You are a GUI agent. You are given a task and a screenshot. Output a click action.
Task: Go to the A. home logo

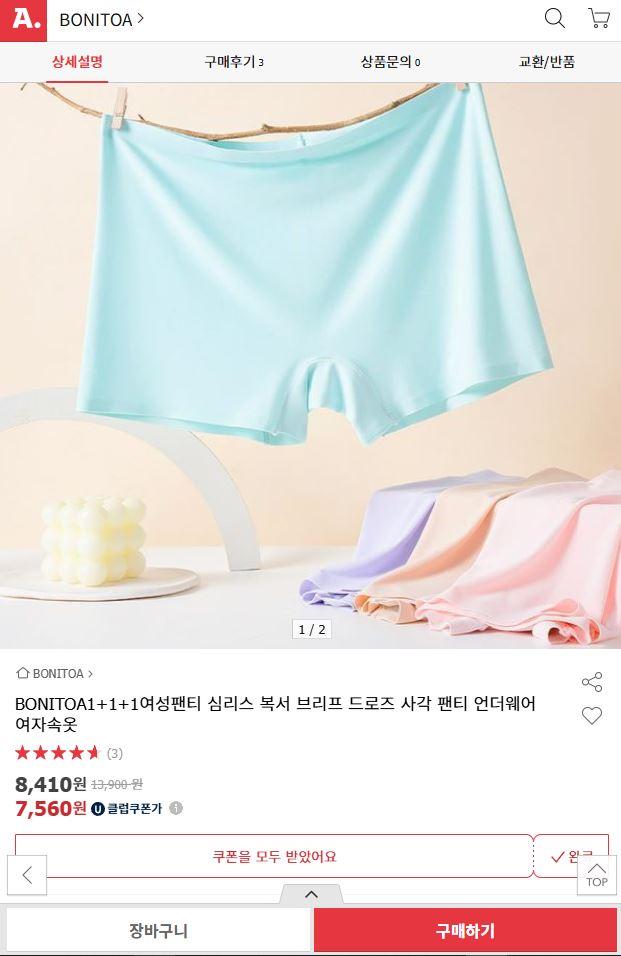[23, 20]
